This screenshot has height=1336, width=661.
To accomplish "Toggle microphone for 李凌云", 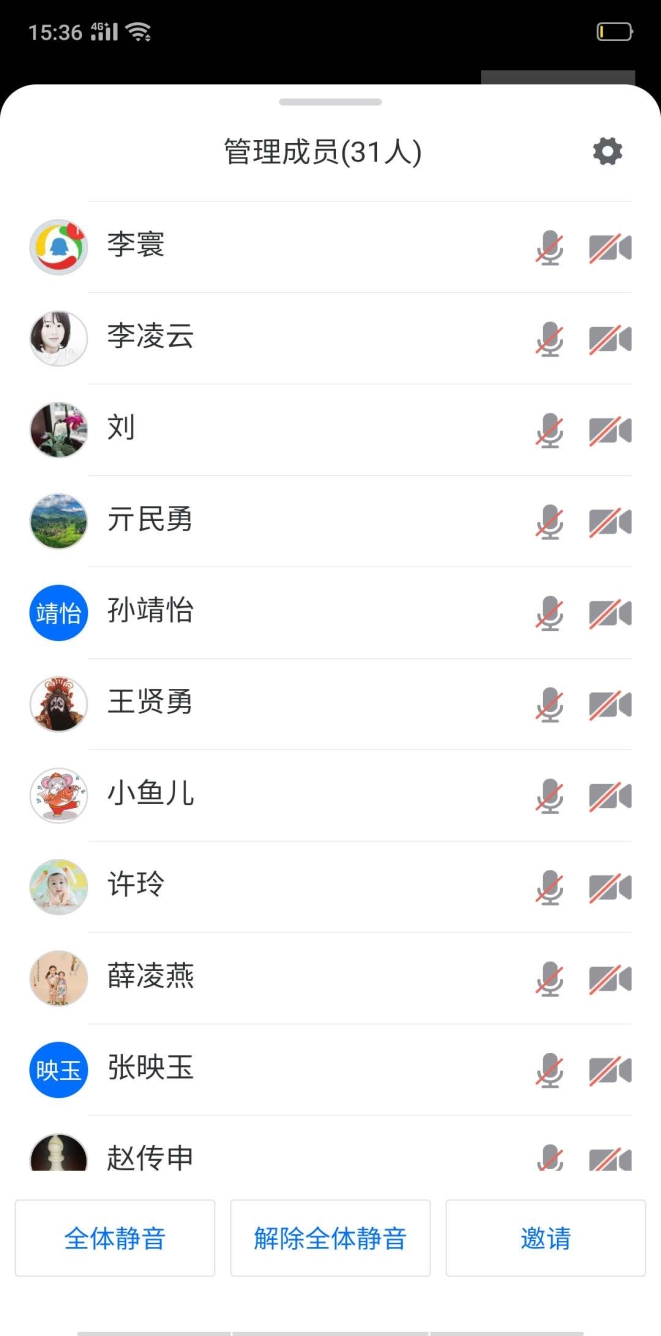I will tap(549, 339).
